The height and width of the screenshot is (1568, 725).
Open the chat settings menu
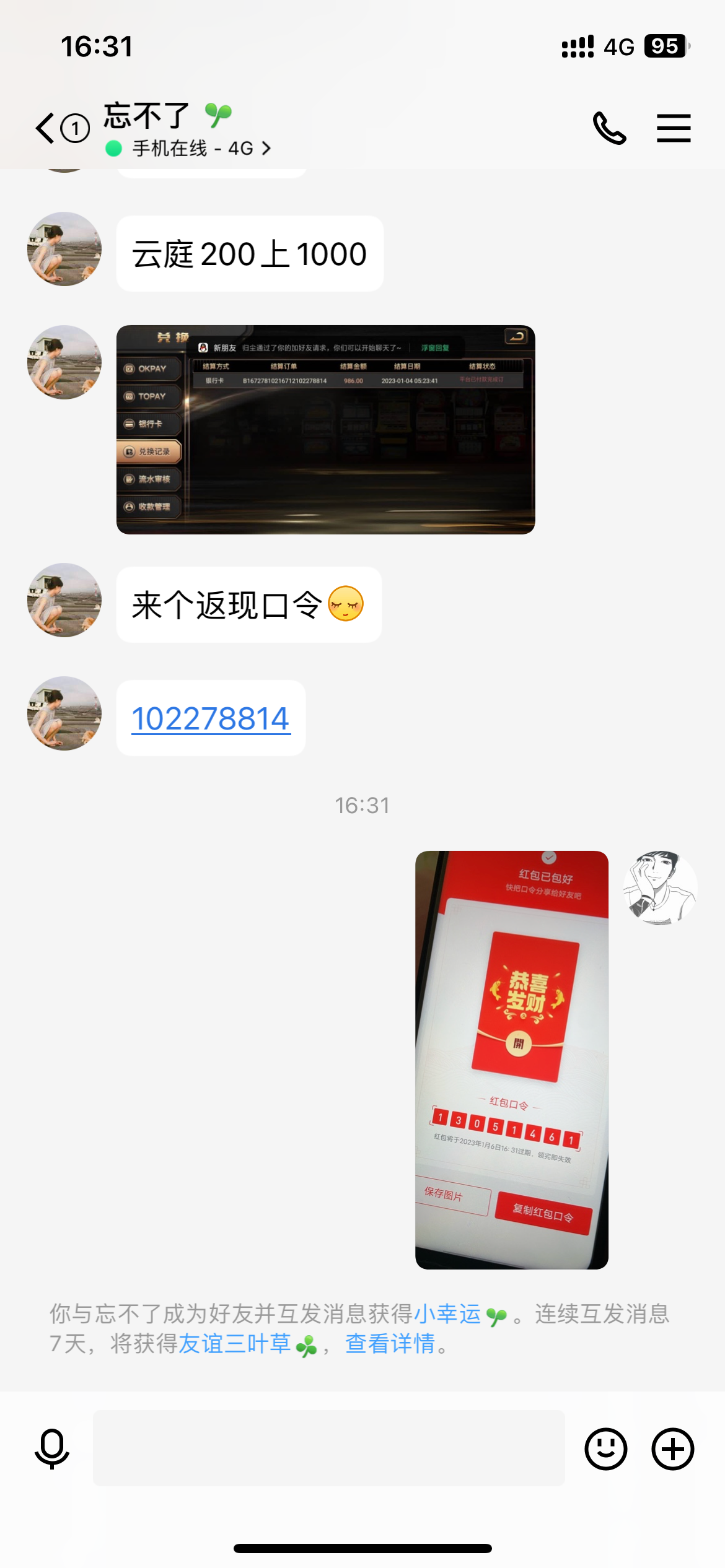674,128
